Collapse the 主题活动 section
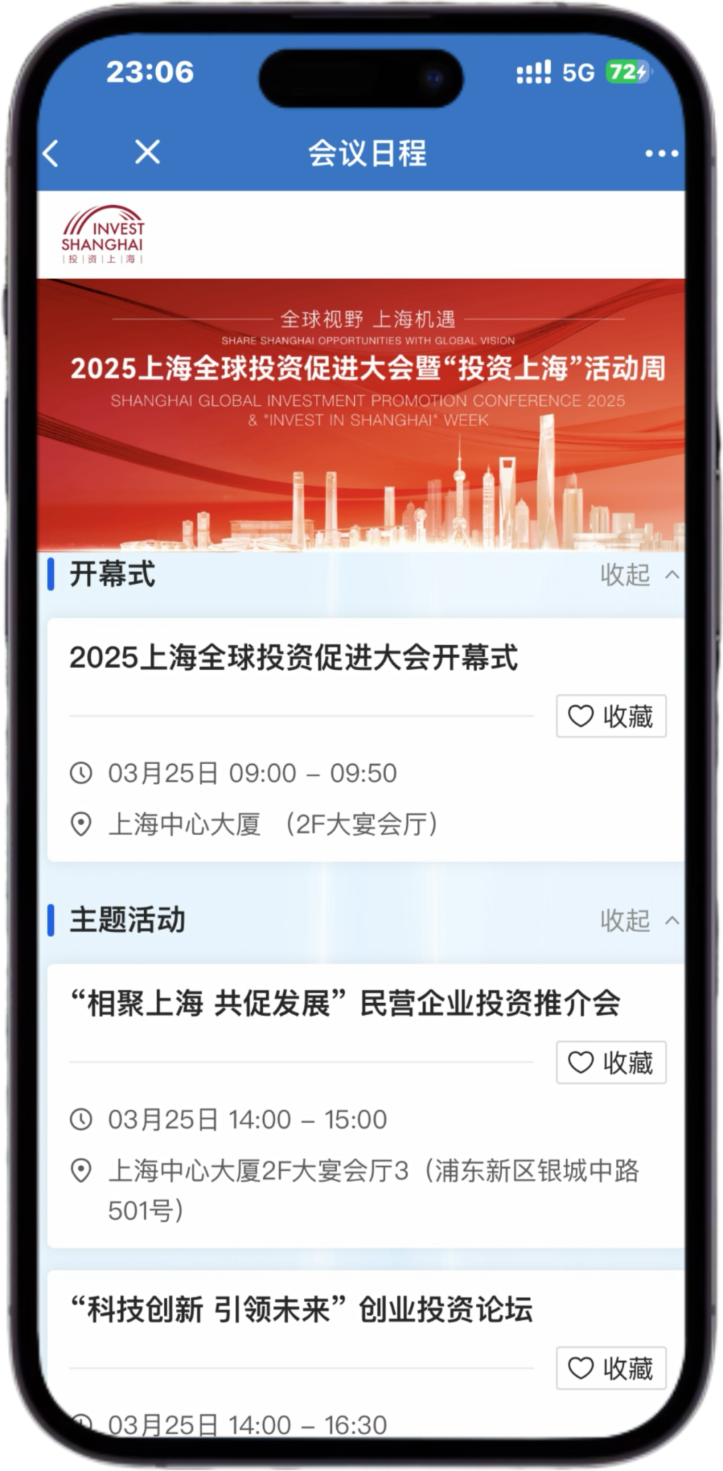Viewport: 723px width, 1471px height. pos(640,920)
